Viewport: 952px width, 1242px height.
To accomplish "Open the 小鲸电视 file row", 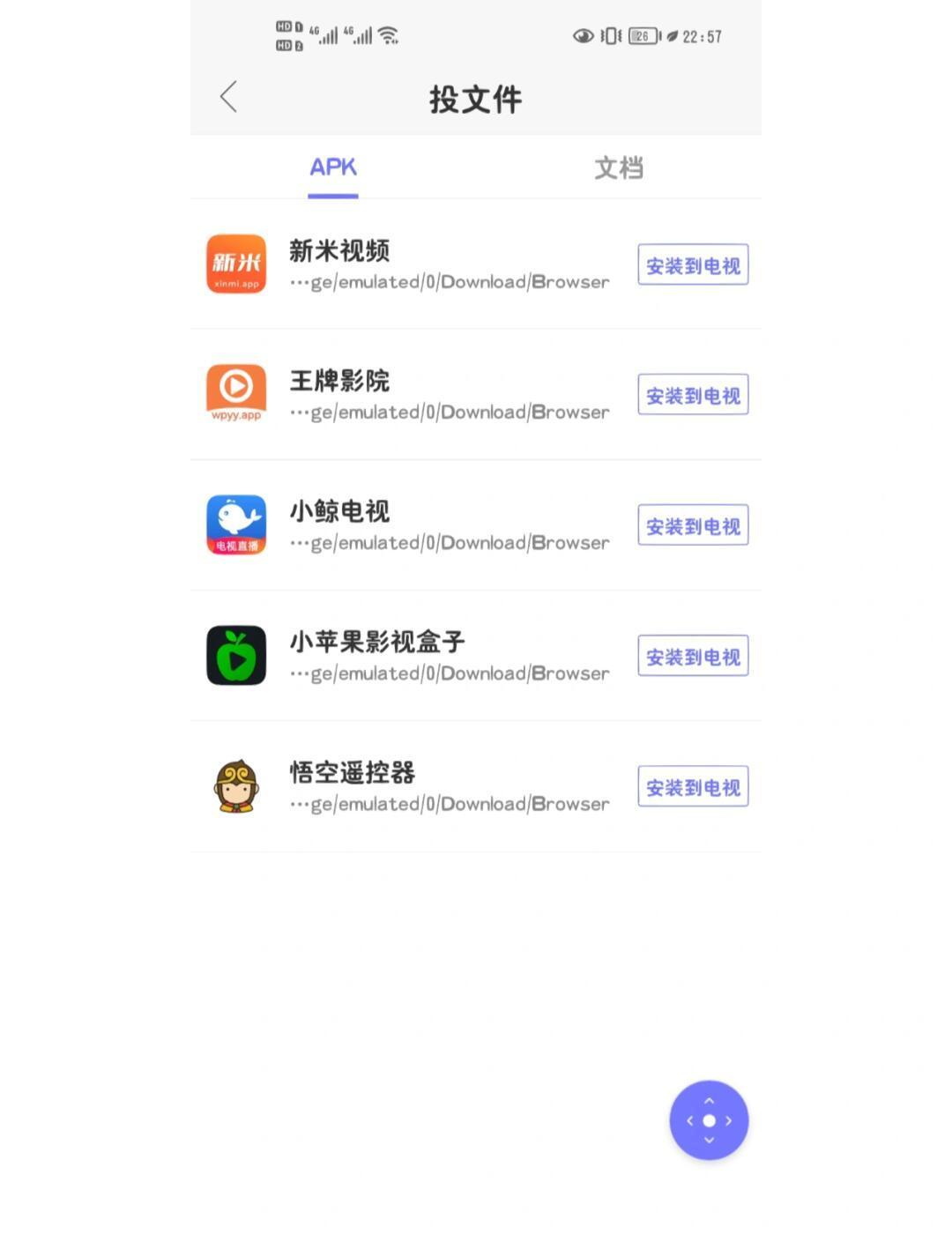I will 423,525.
